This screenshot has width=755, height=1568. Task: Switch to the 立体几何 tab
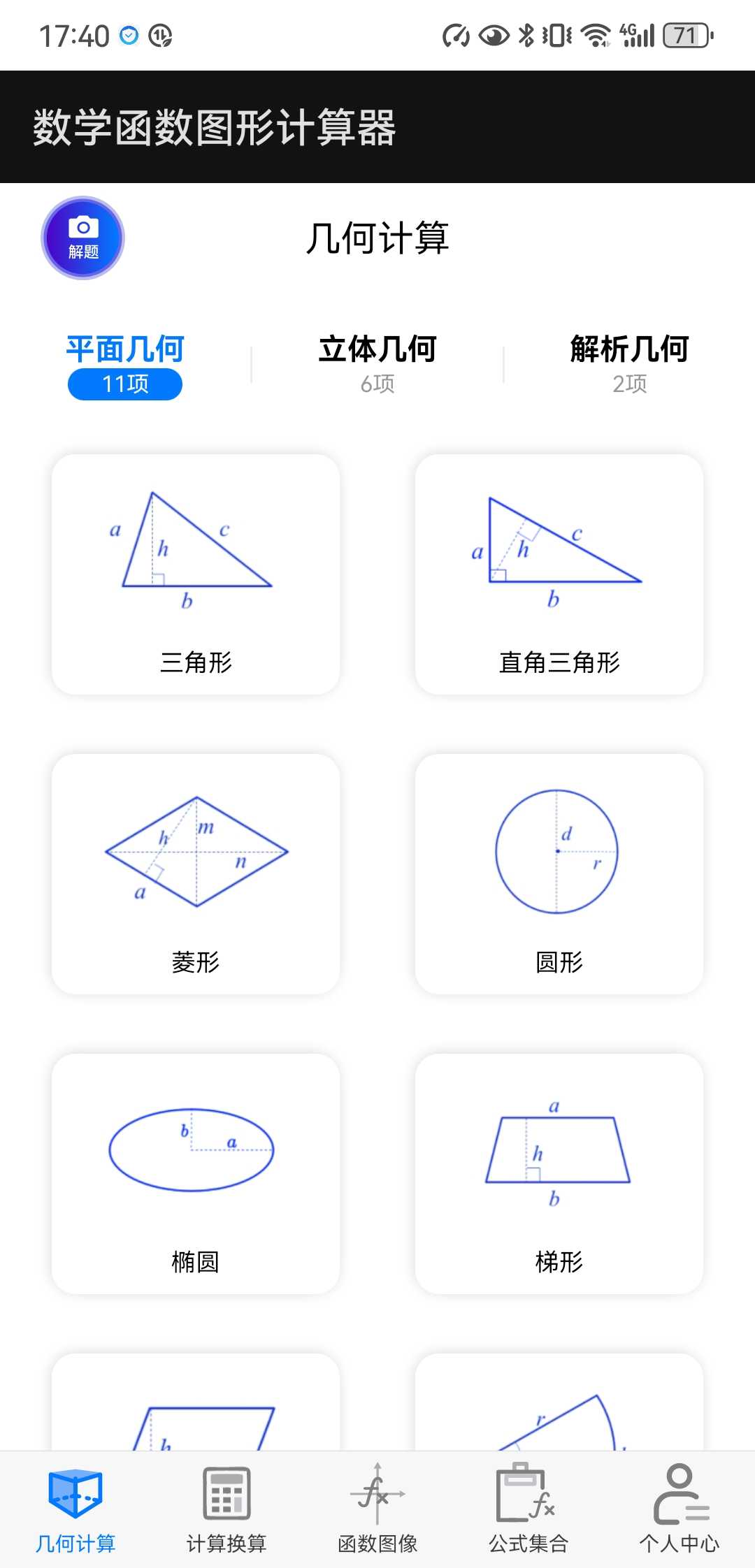377,364
